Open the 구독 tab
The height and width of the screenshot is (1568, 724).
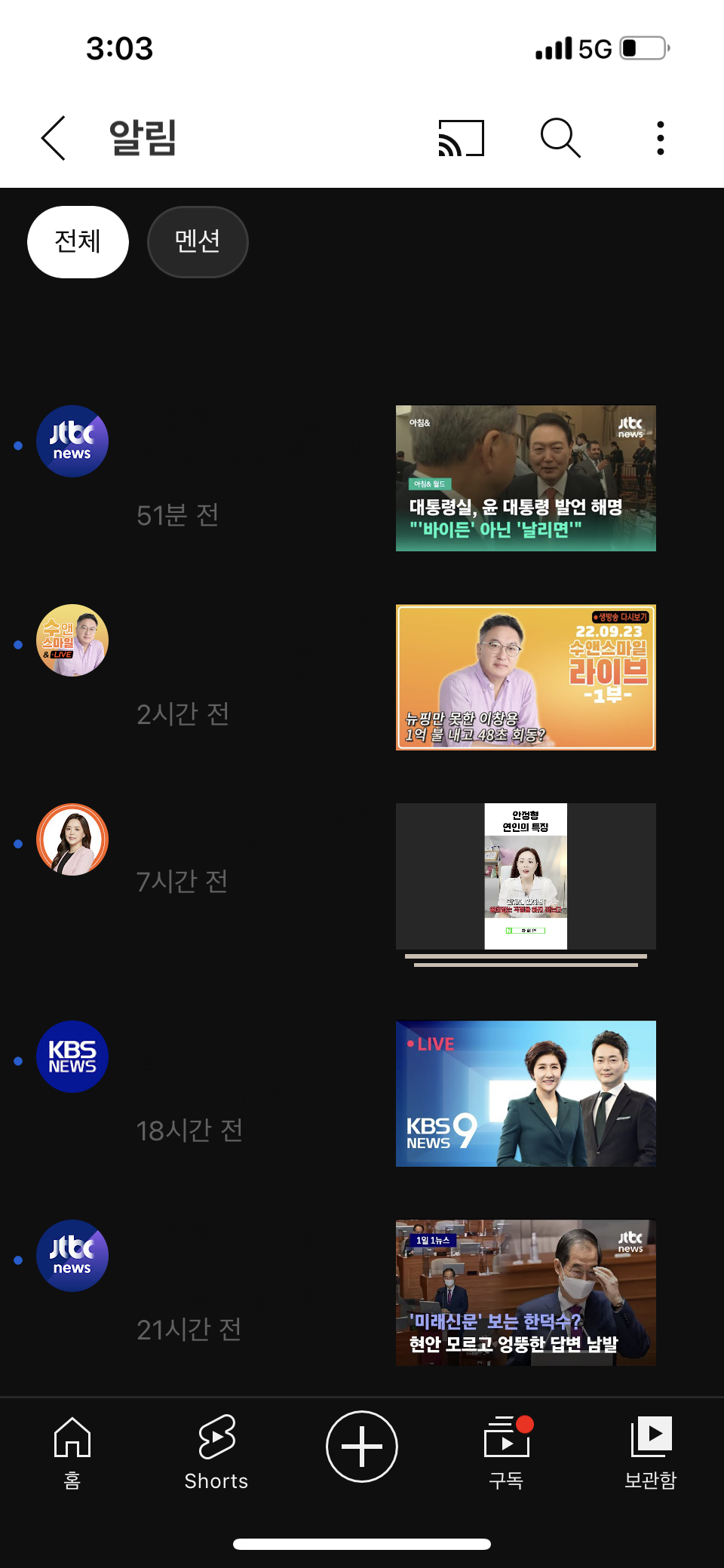coord(507,1452)
